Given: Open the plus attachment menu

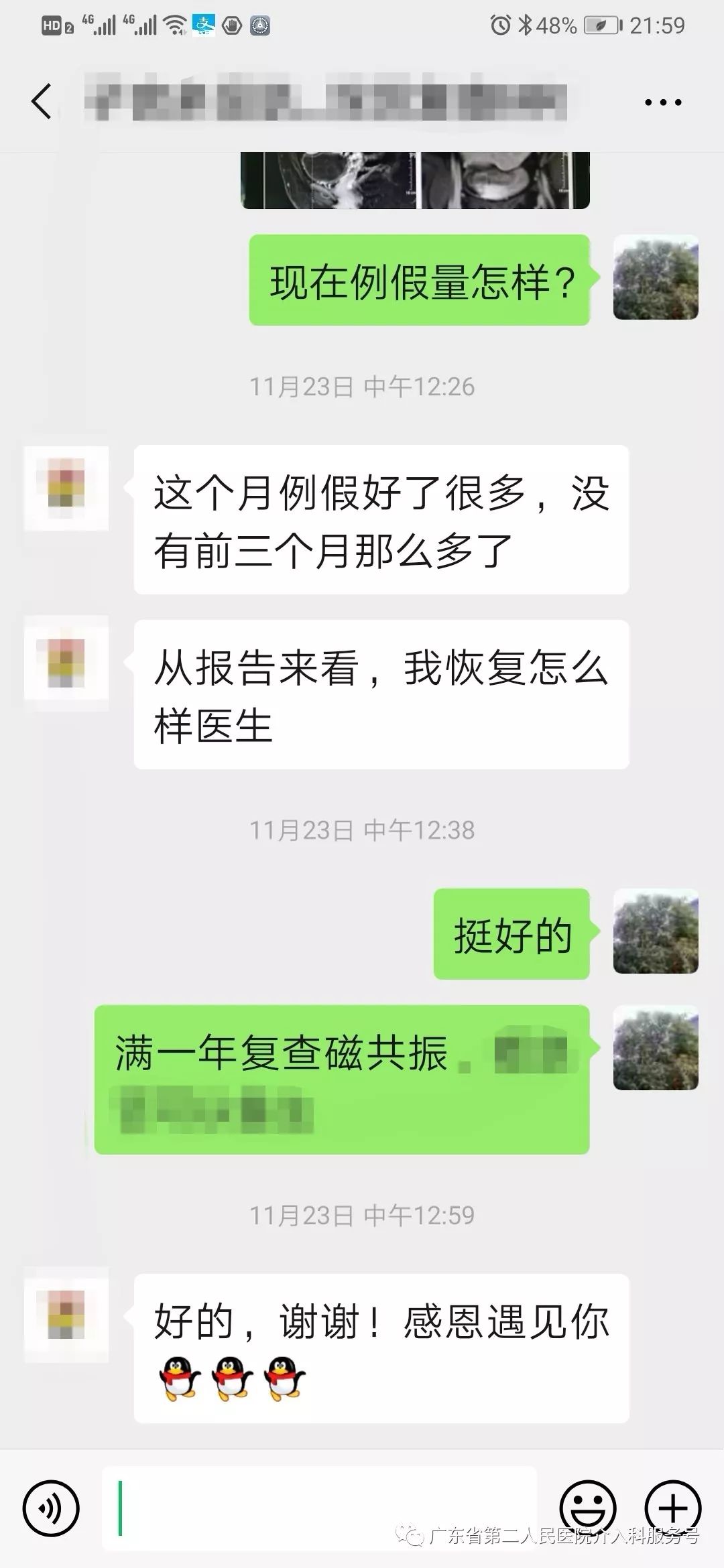Looking at the screenshot, I should pos(672,1508).
